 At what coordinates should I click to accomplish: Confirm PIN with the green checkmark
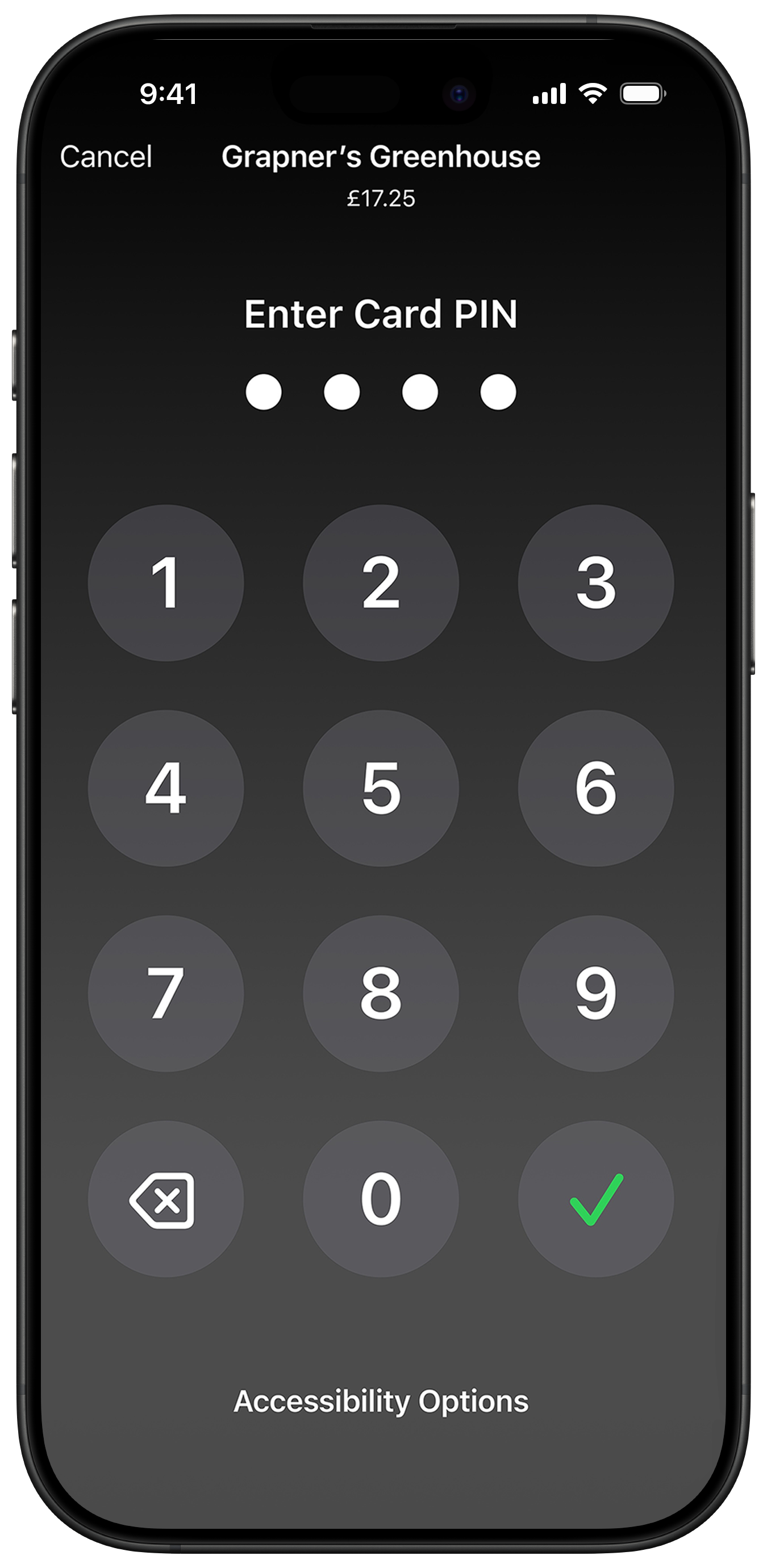coord(596,1199)
